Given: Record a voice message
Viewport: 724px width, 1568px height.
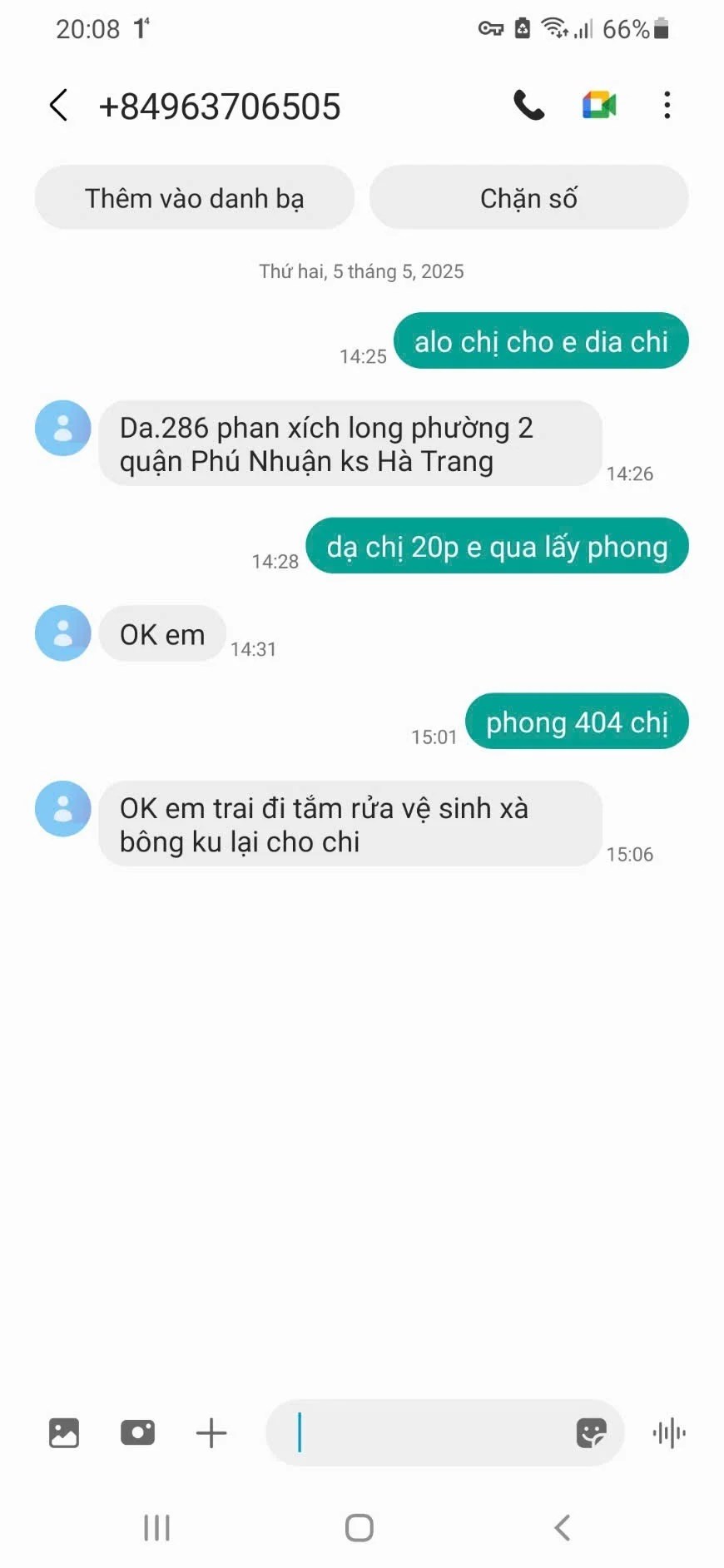Looking at the screenshot, I should (669, 1433).
